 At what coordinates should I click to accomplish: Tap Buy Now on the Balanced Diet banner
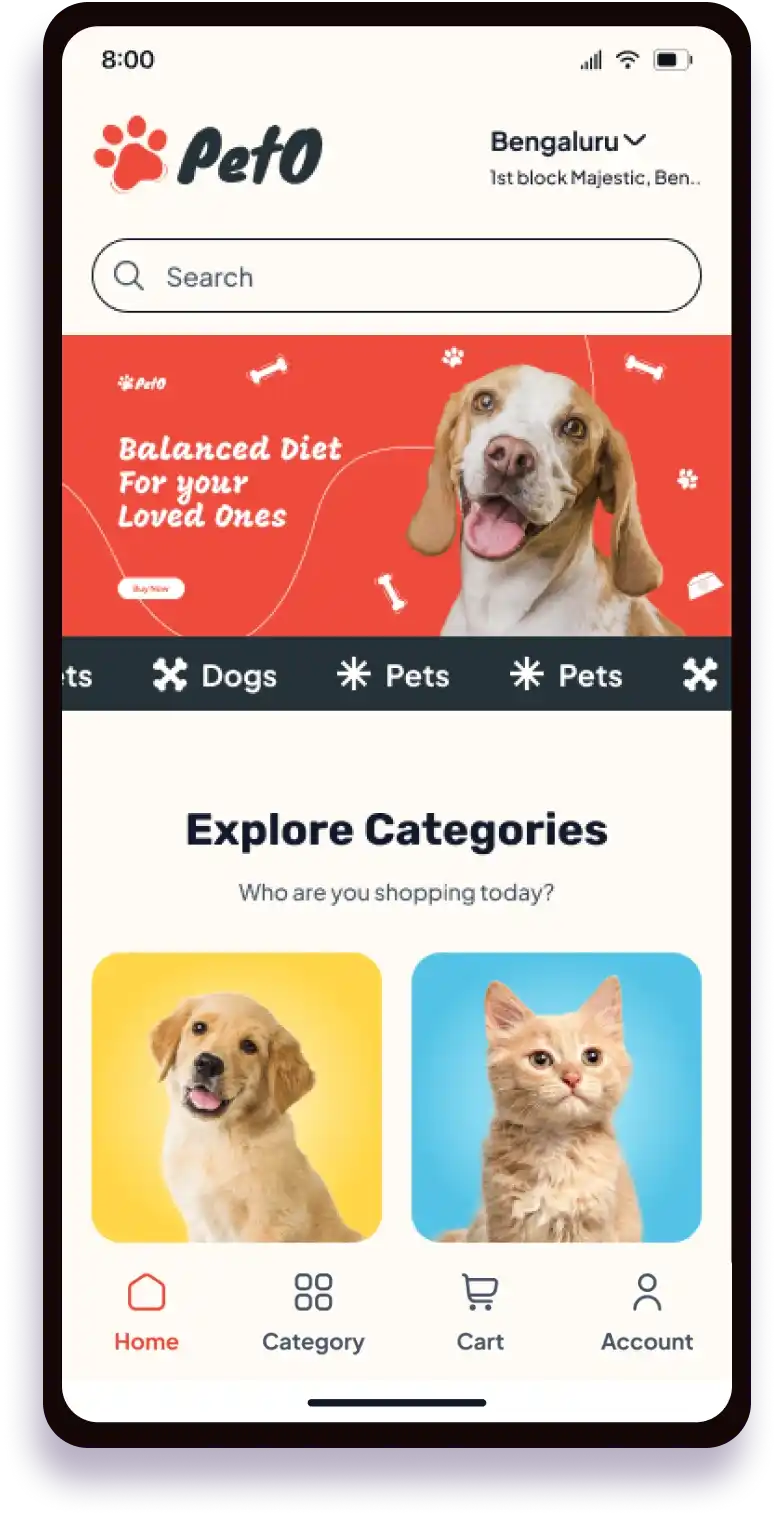tap(151, 589)
